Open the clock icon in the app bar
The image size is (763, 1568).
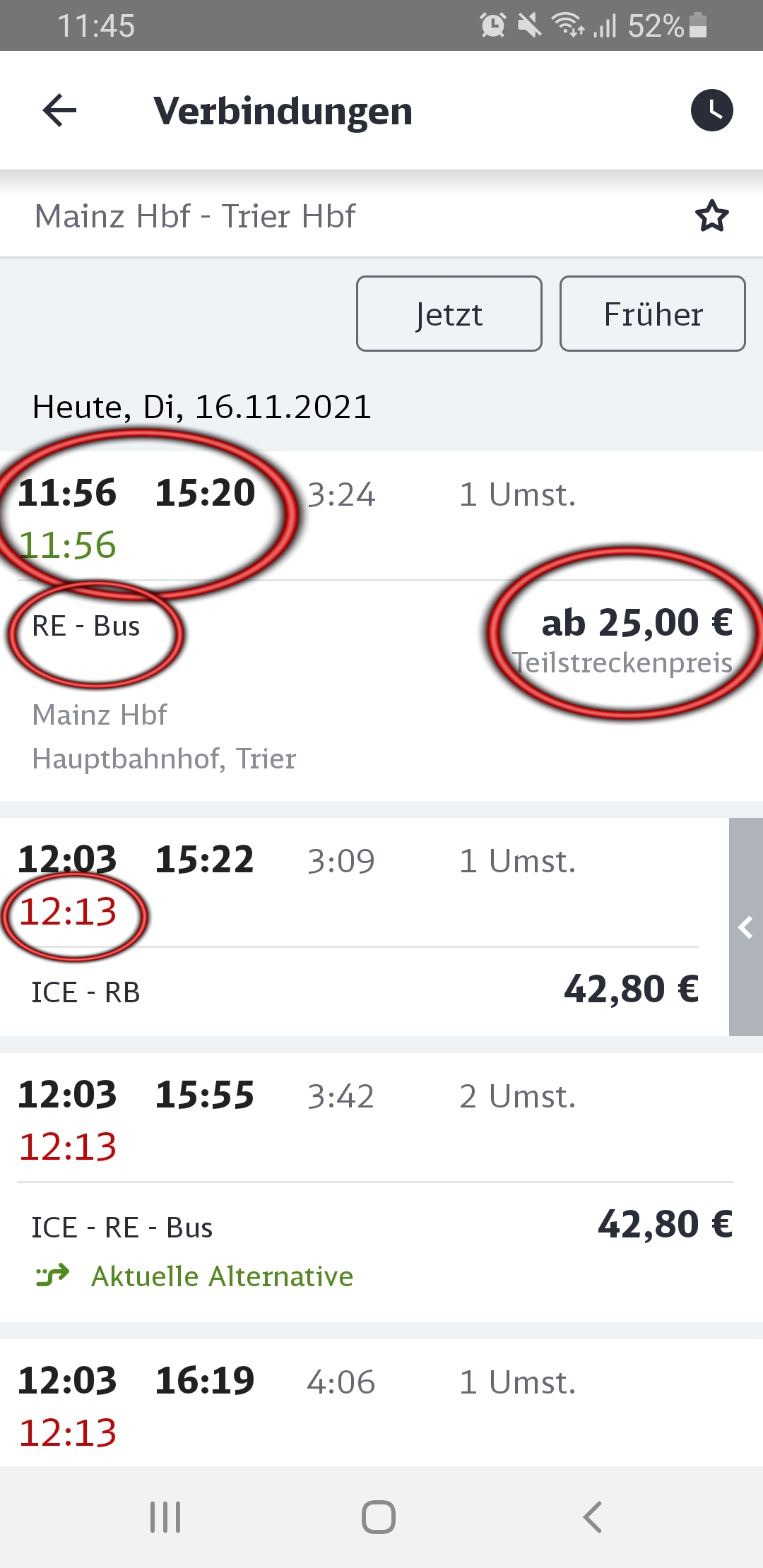coord(711,110)
